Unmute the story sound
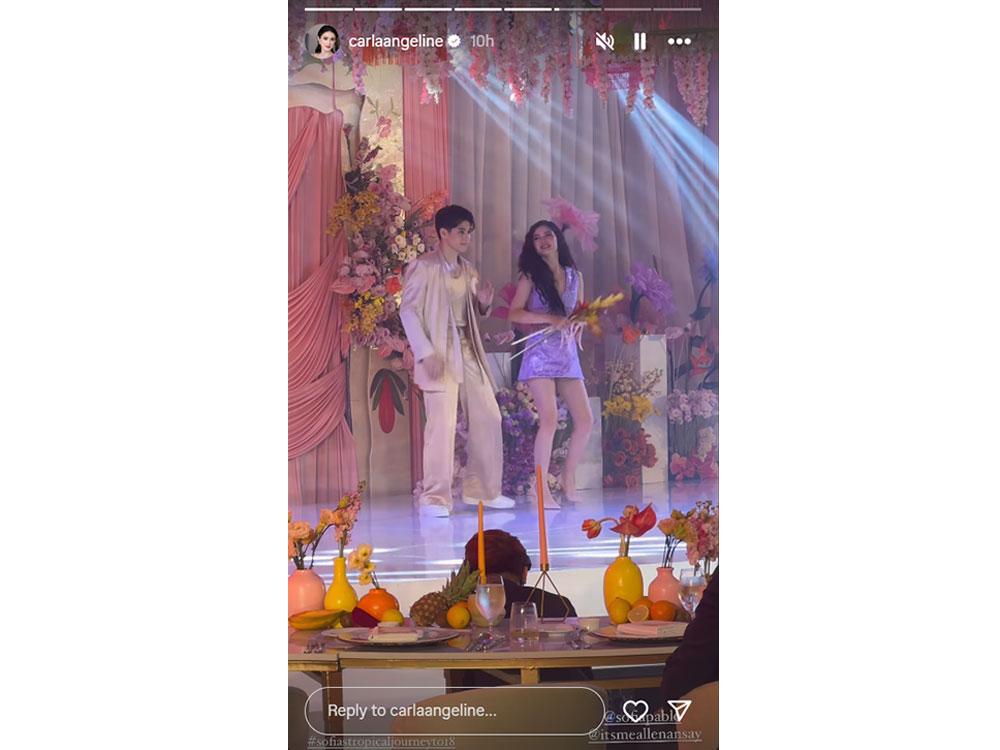 (604, 41)
